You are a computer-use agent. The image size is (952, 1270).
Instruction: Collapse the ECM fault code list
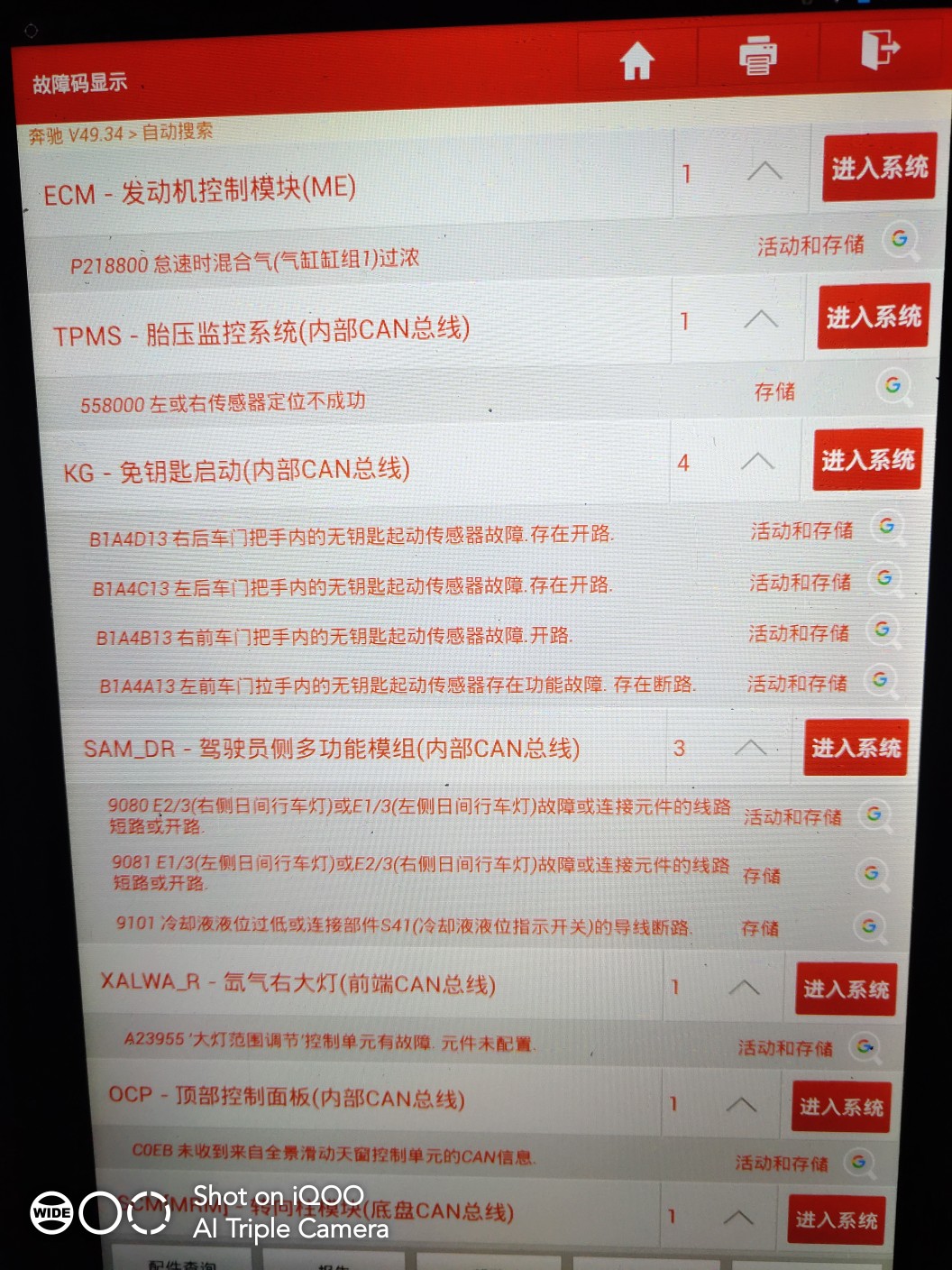pyautogui.click(x=764, y=171)
